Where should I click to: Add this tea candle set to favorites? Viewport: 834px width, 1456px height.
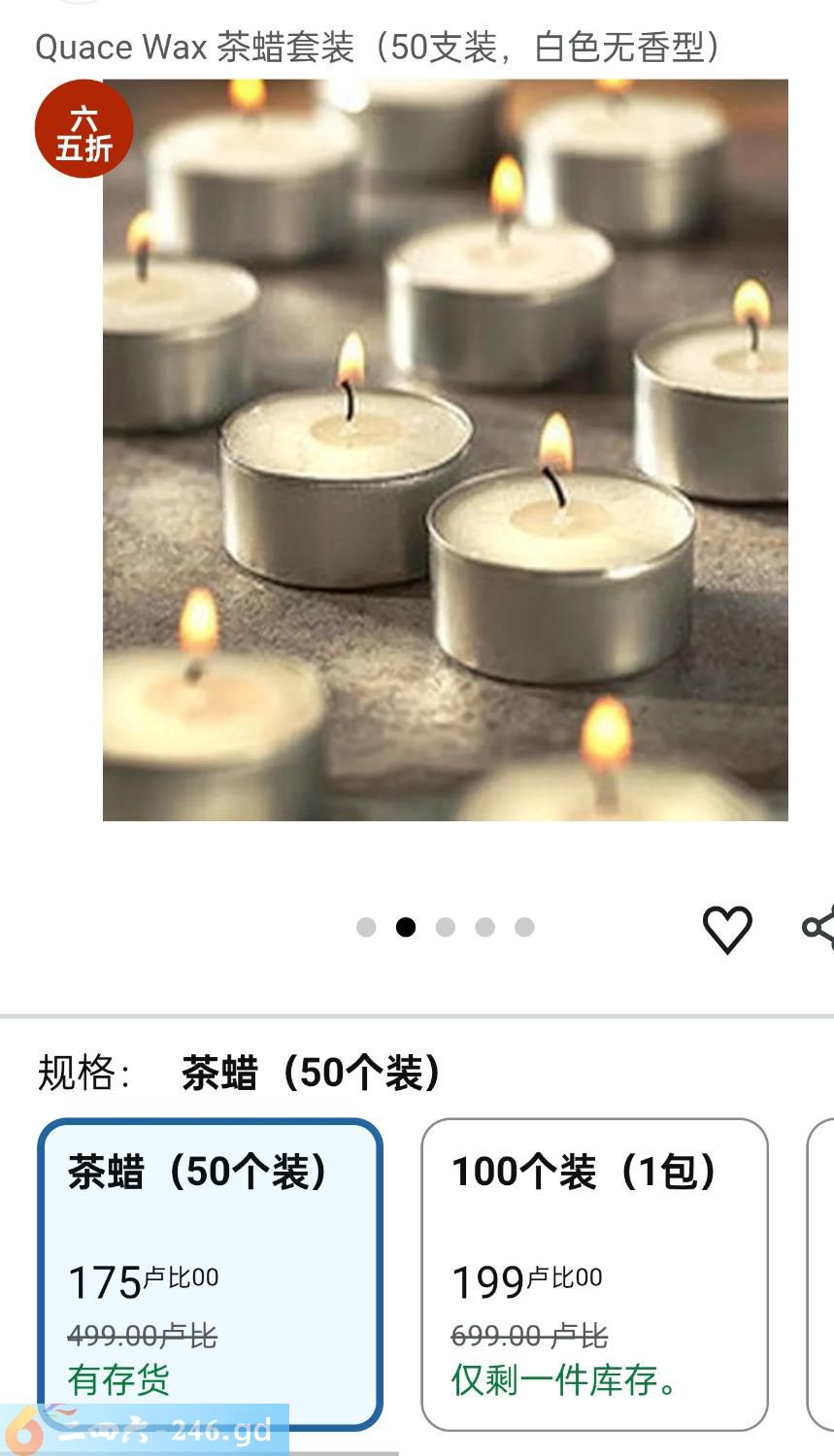(726, 929)
